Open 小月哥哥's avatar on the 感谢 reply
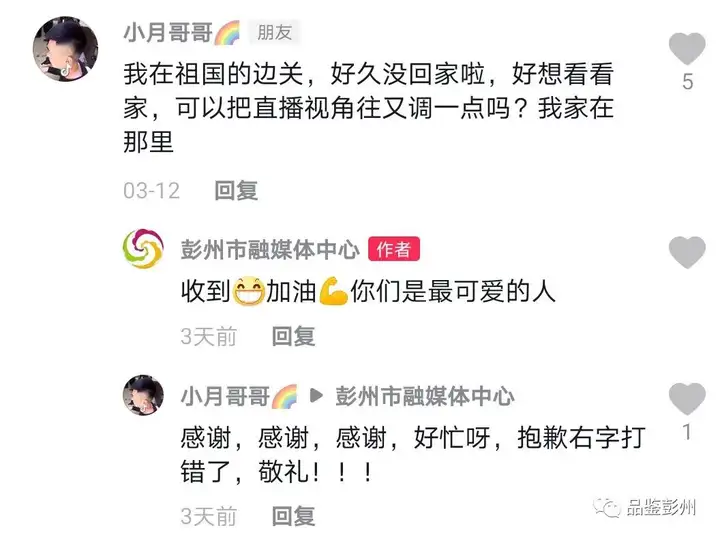 (x=143, y=396)
